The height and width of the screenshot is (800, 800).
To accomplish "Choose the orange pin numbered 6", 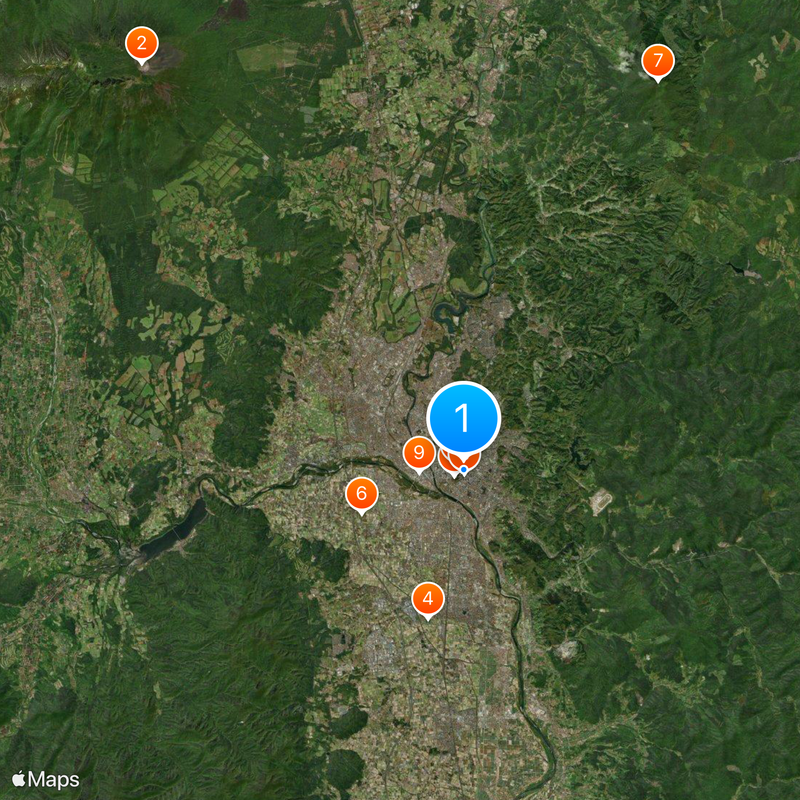I will (x=361, y=494).
